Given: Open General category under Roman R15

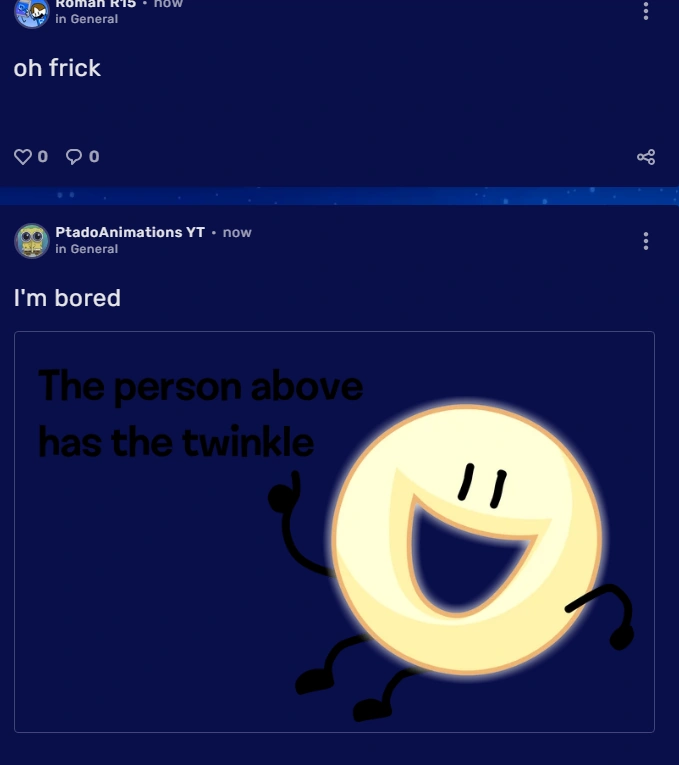Looking at the screenshot, I should tap(93, 19).
